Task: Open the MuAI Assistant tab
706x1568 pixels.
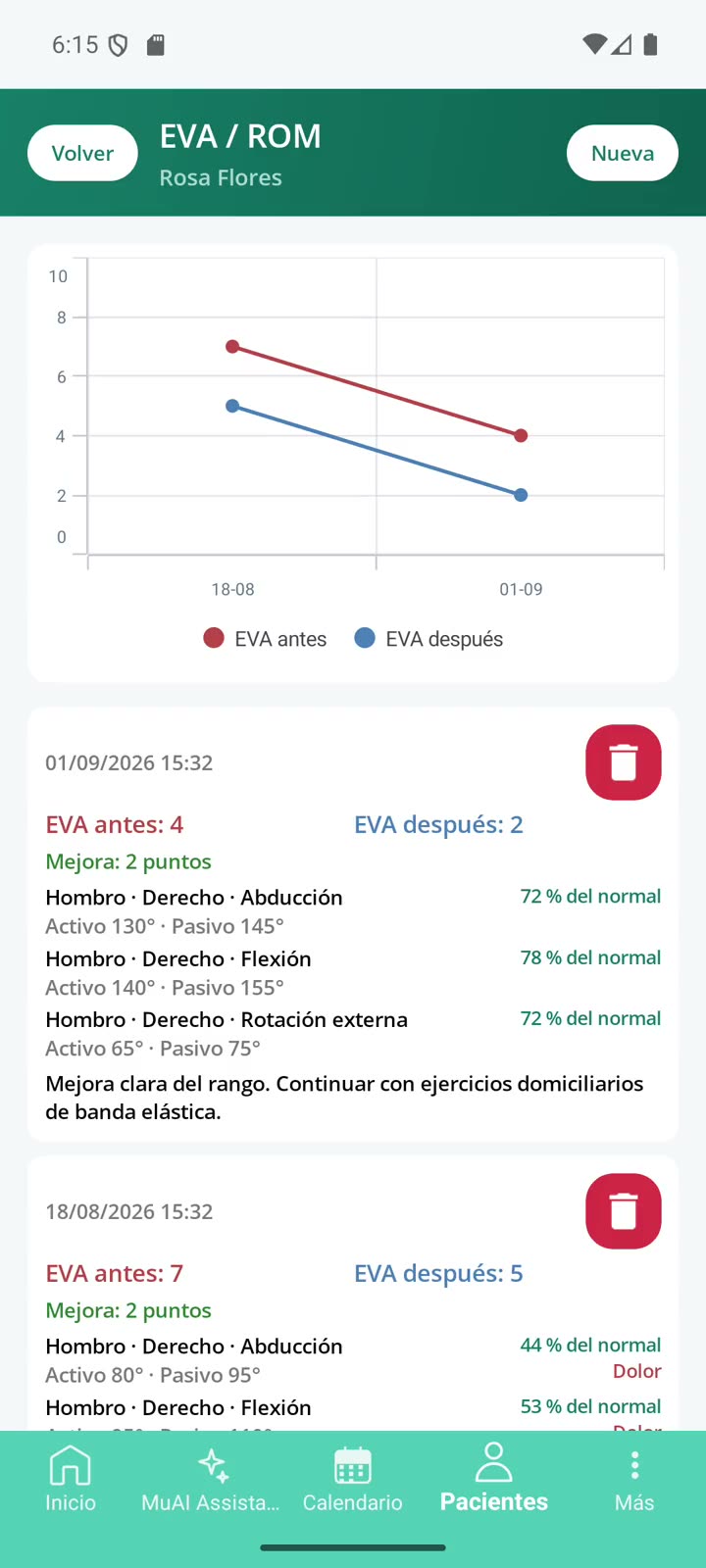Action: pyautogui.click(x=211, y=1480)
